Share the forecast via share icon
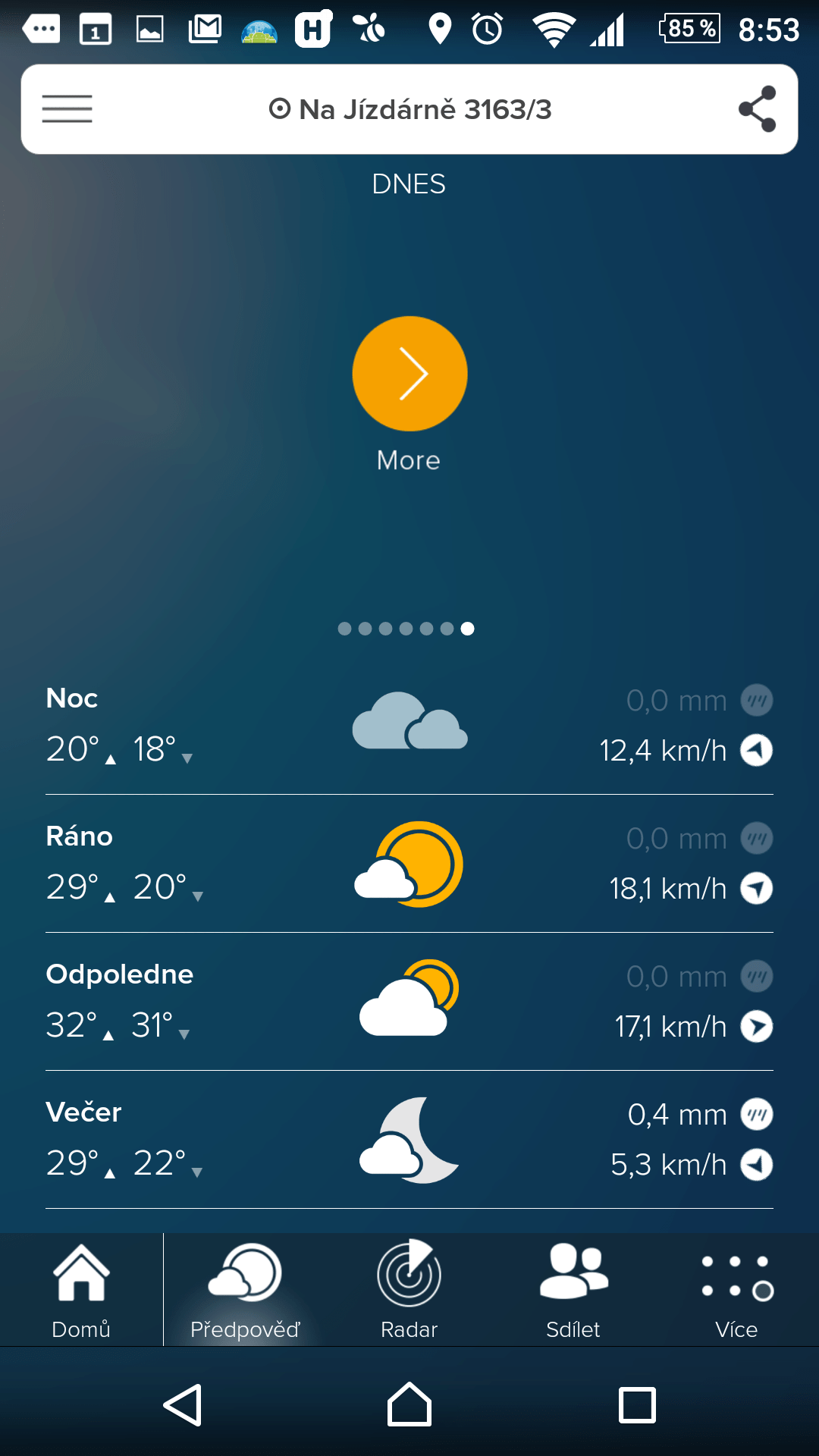 (x=757, y=109)
